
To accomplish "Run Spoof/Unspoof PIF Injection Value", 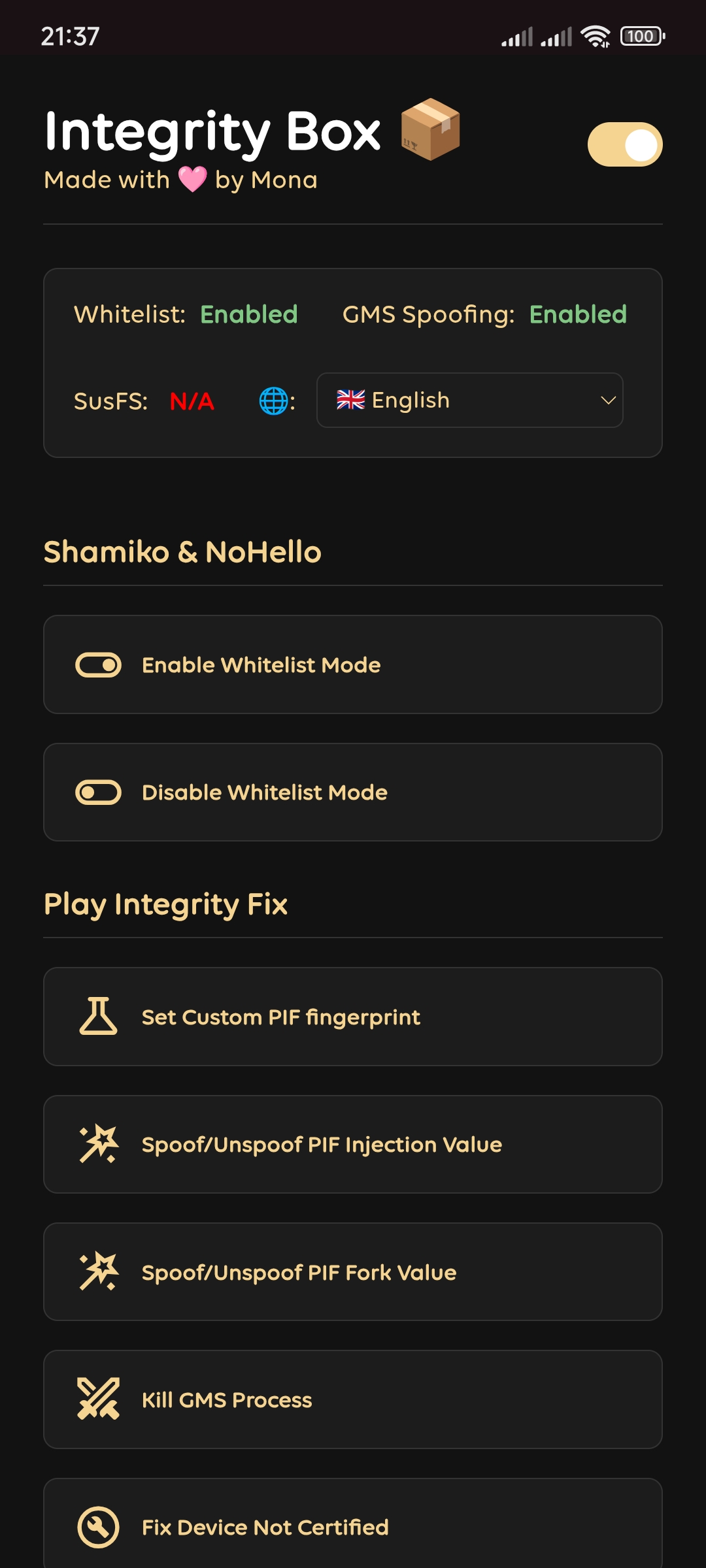I will [x=353, y=1144].
